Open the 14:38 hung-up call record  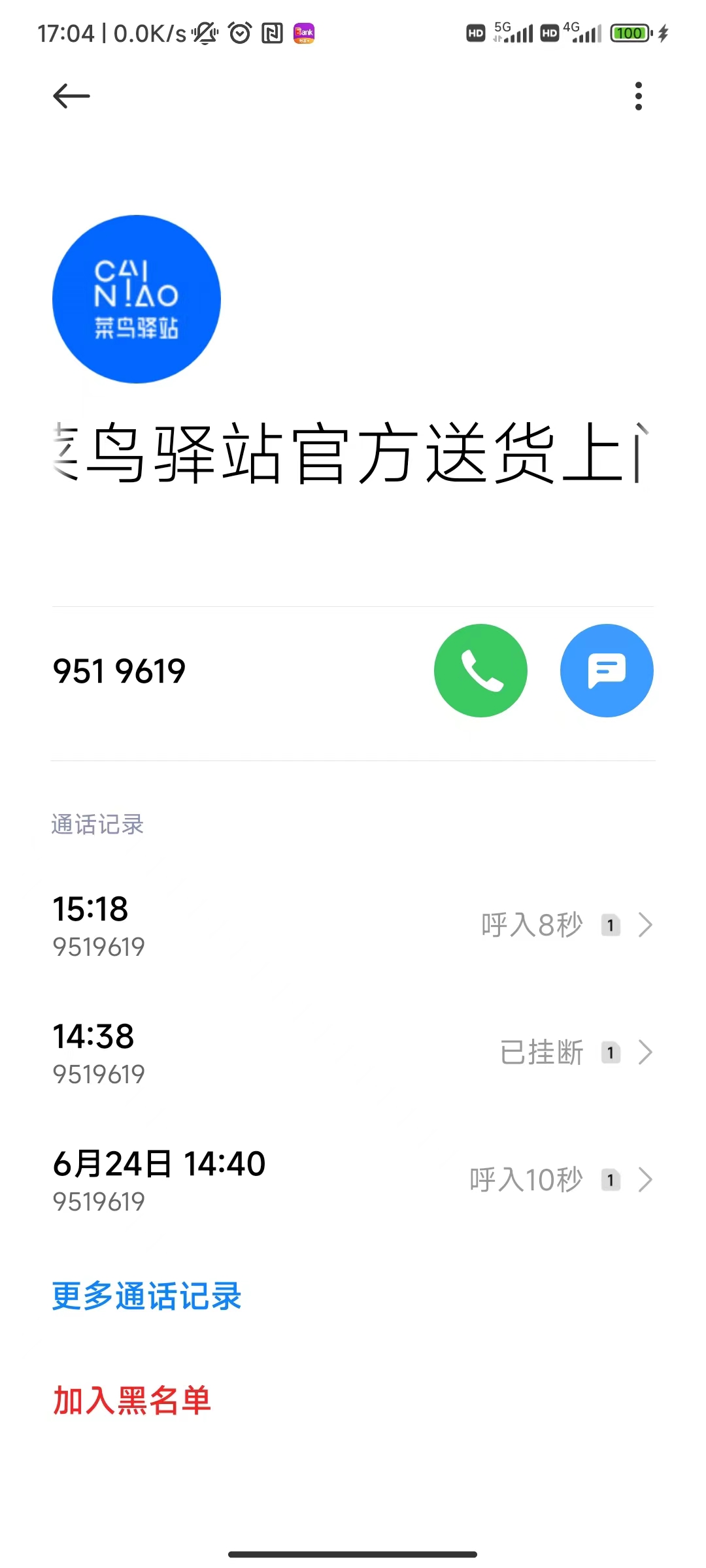[353, 1053]
